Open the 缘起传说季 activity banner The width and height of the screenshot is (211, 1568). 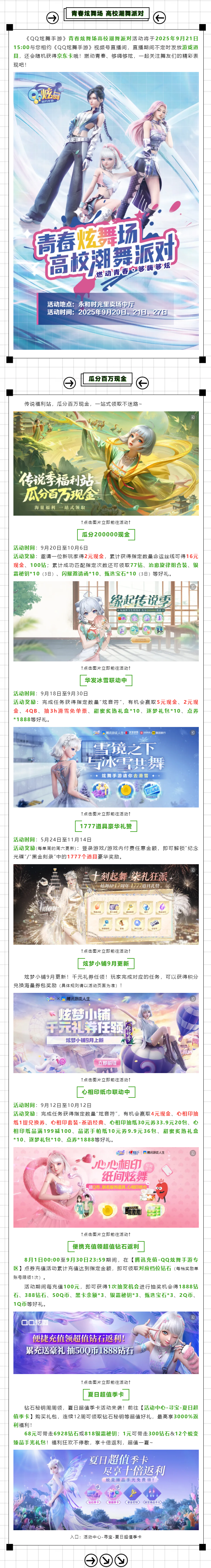pyautogui.click(x=106, y=621)
